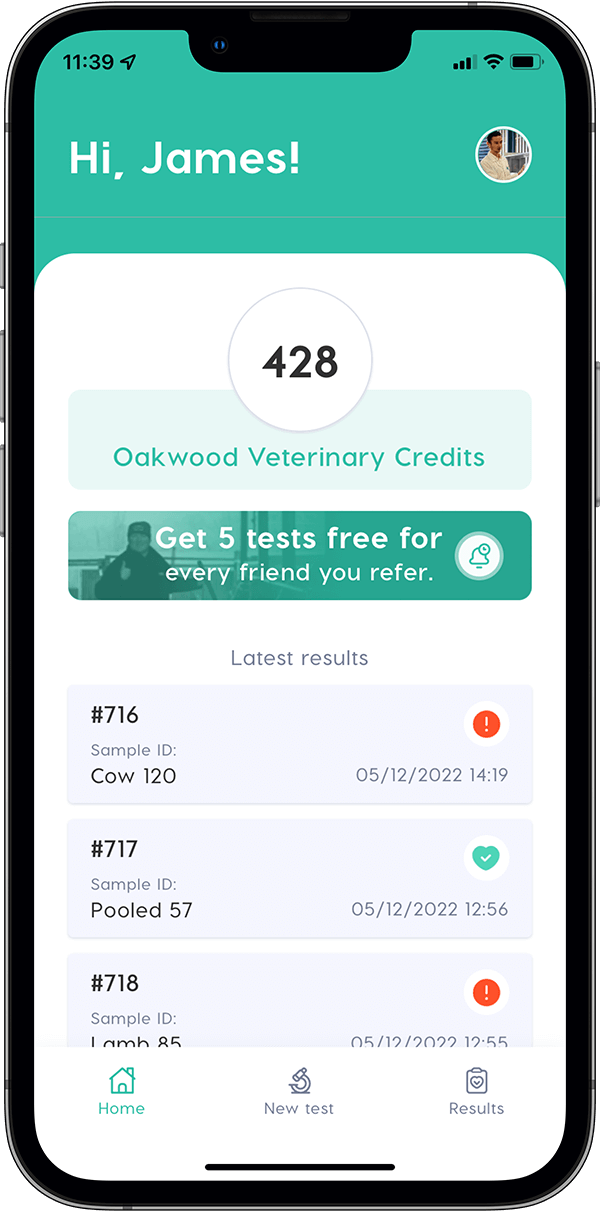Open the refer-a-friend free tests banner
This screenshot has width=600, height=1212.
[x=300, y=555]
